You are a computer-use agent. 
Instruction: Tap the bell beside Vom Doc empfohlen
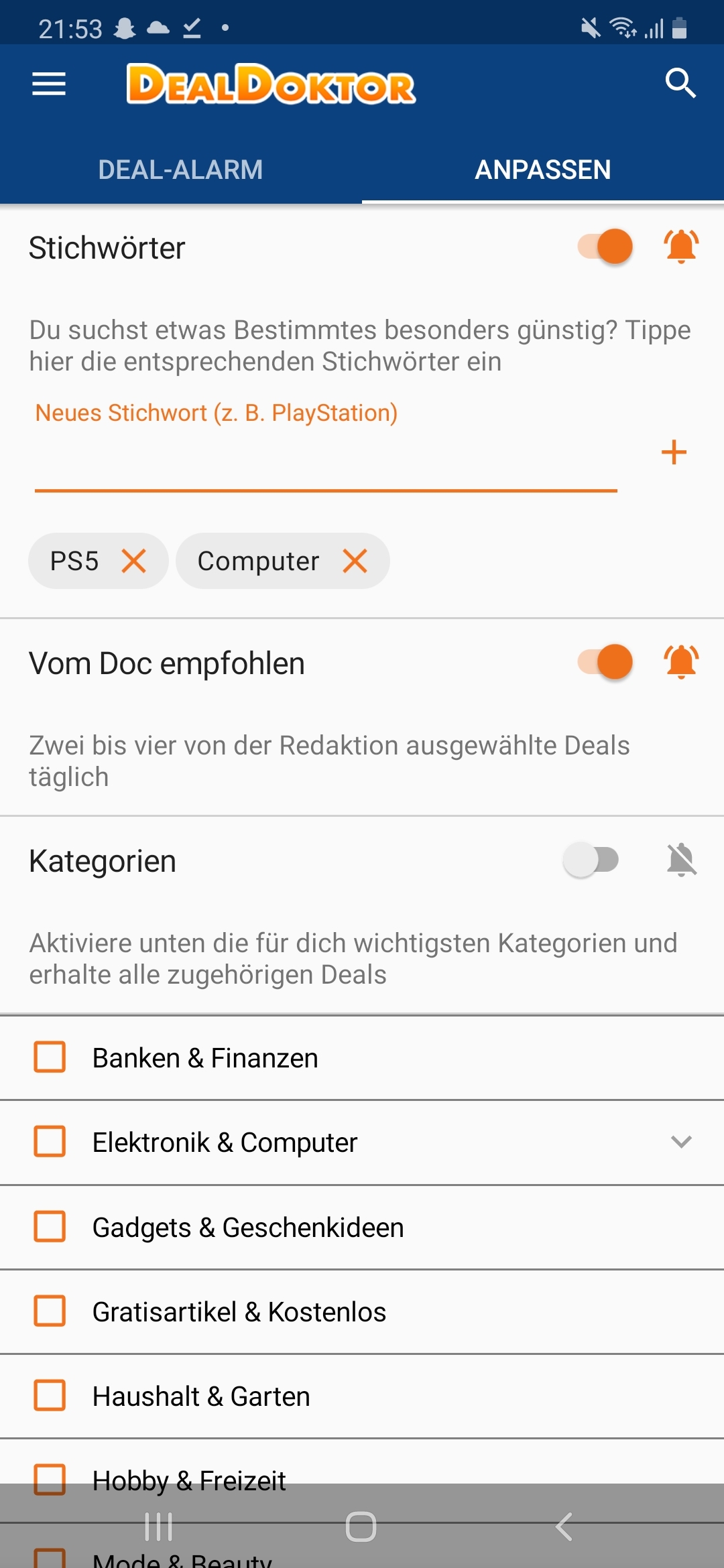pyautogui.click(x=681, y=662)
